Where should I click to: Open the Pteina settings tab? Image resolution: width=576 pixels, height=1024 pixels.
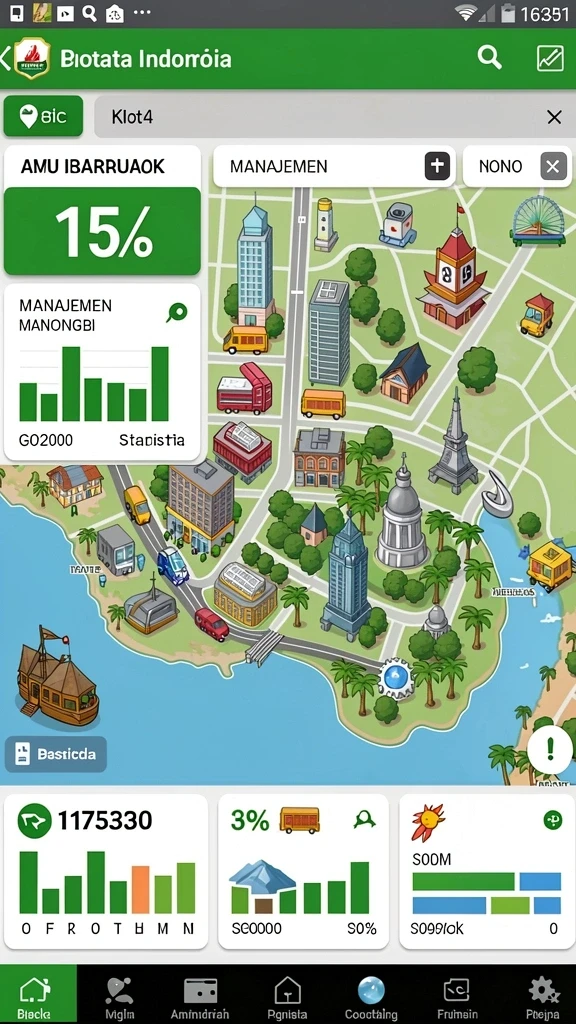543,997
